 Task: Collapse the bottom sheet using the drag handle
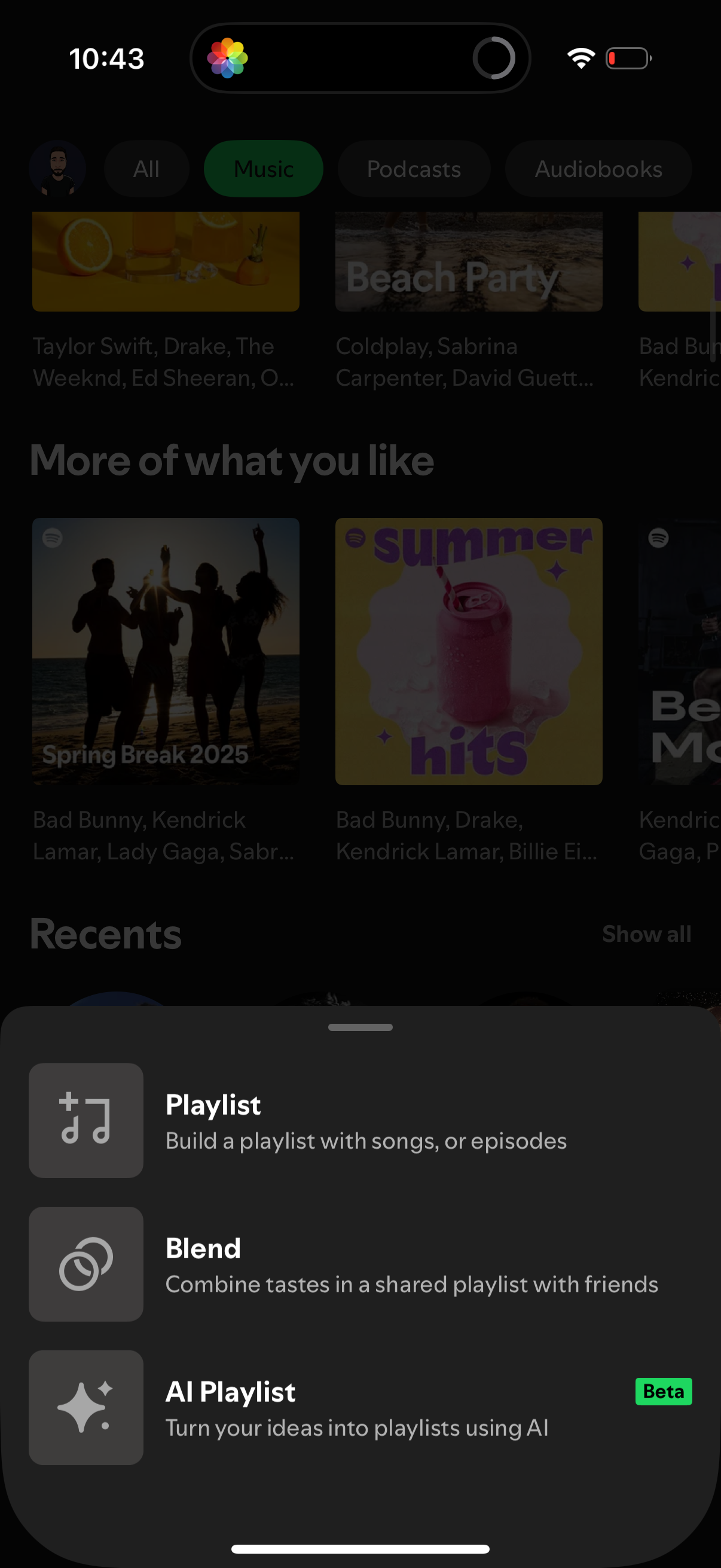coord(360,1027)
